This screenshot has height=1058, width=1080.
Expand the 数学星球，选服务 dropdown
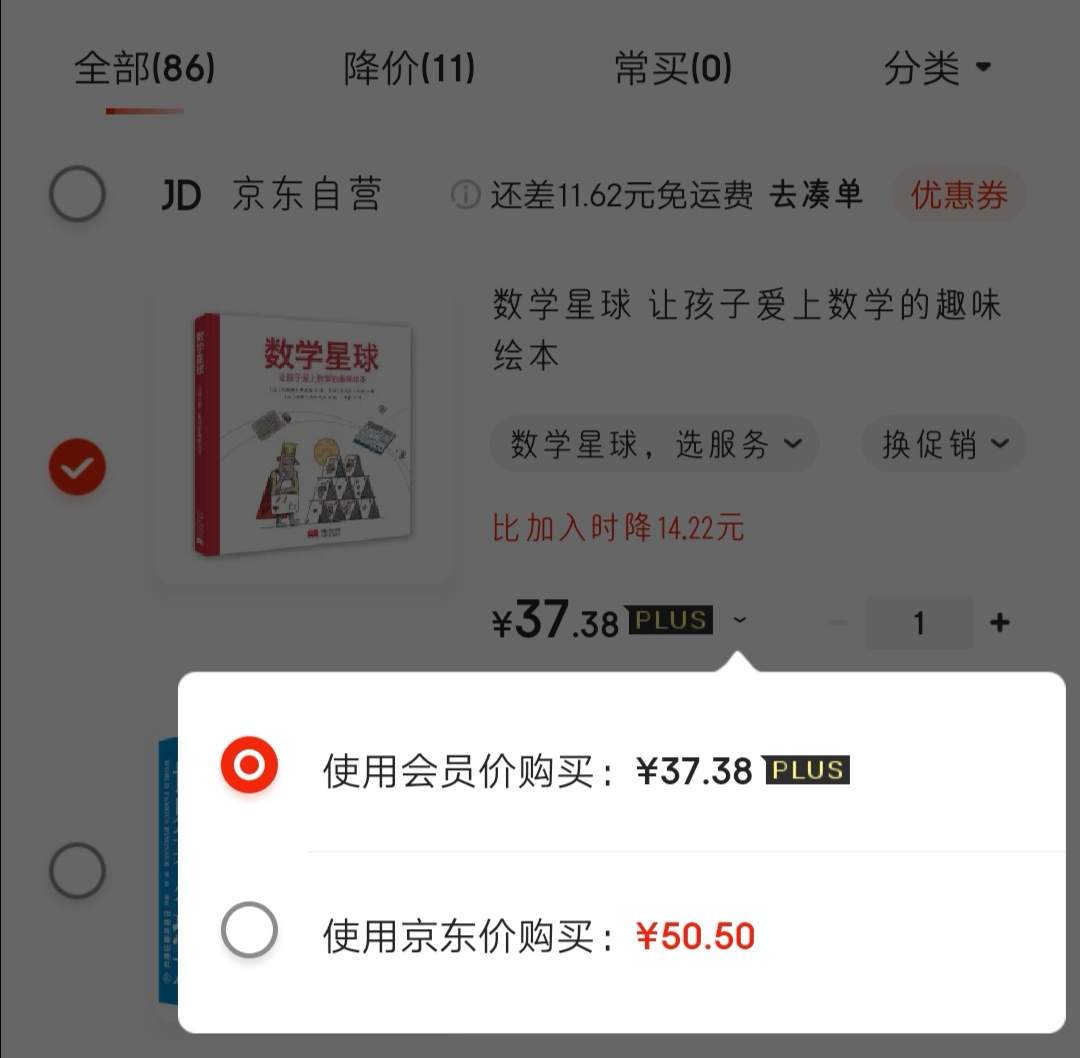click(x=655, y=444)
